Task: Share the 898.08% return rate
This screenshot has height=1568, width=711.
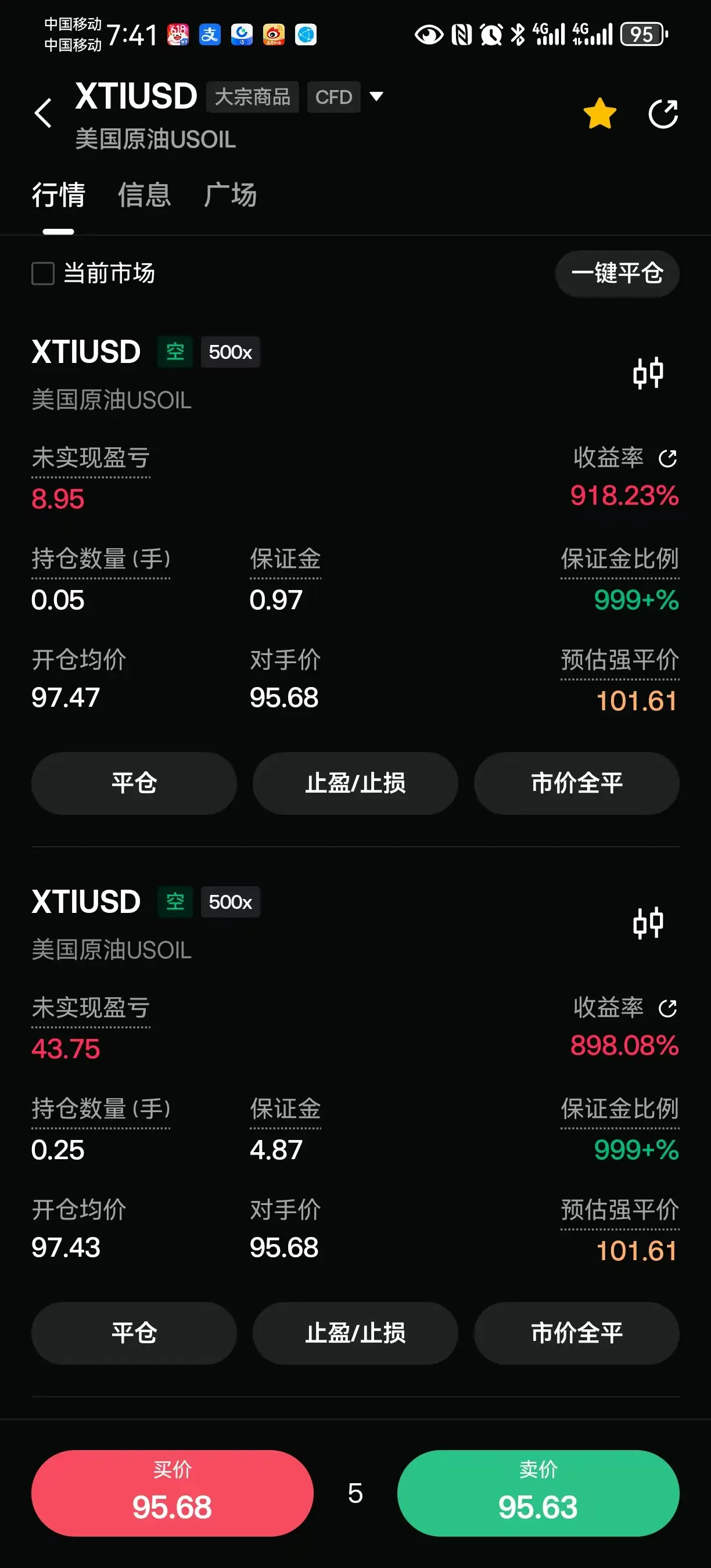Action: pyautogui.click(x=668, y=1009)
